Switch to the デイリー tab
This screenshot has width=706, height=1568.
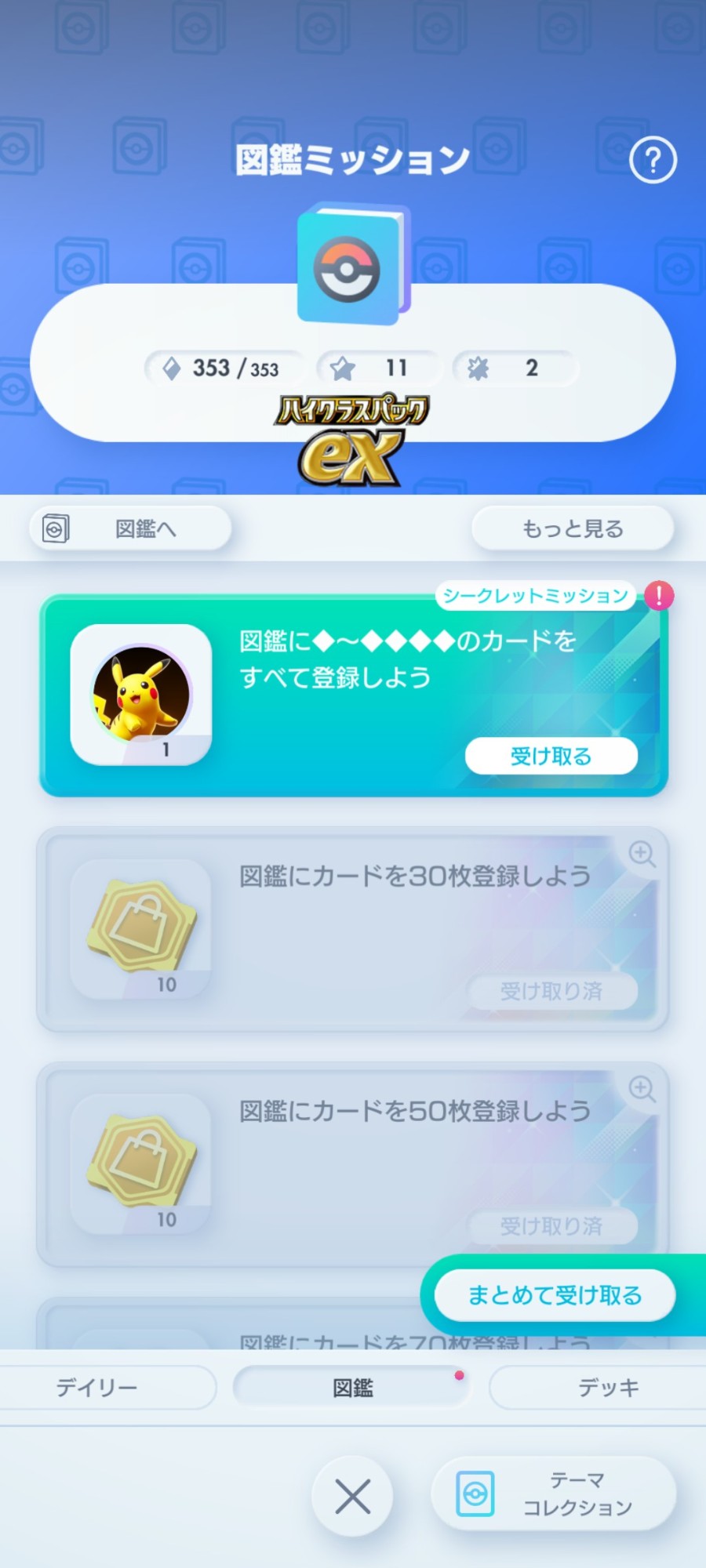coord(98,1388)
